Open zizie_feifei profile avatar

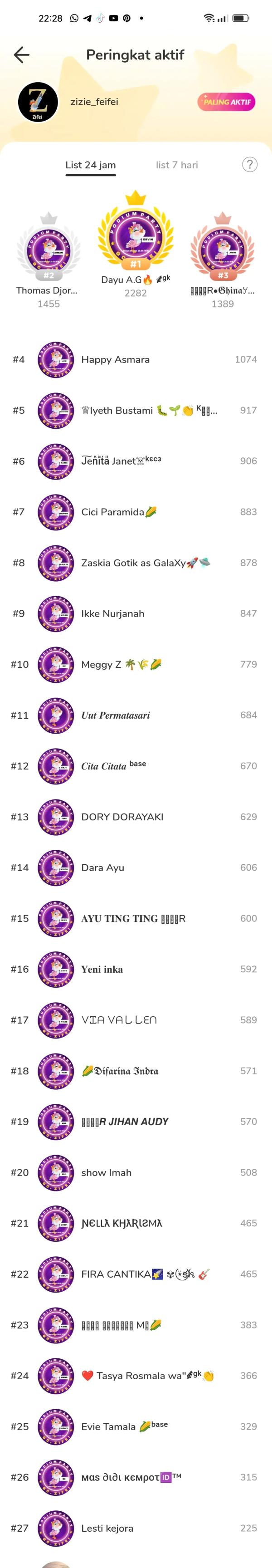coord(38,102)
